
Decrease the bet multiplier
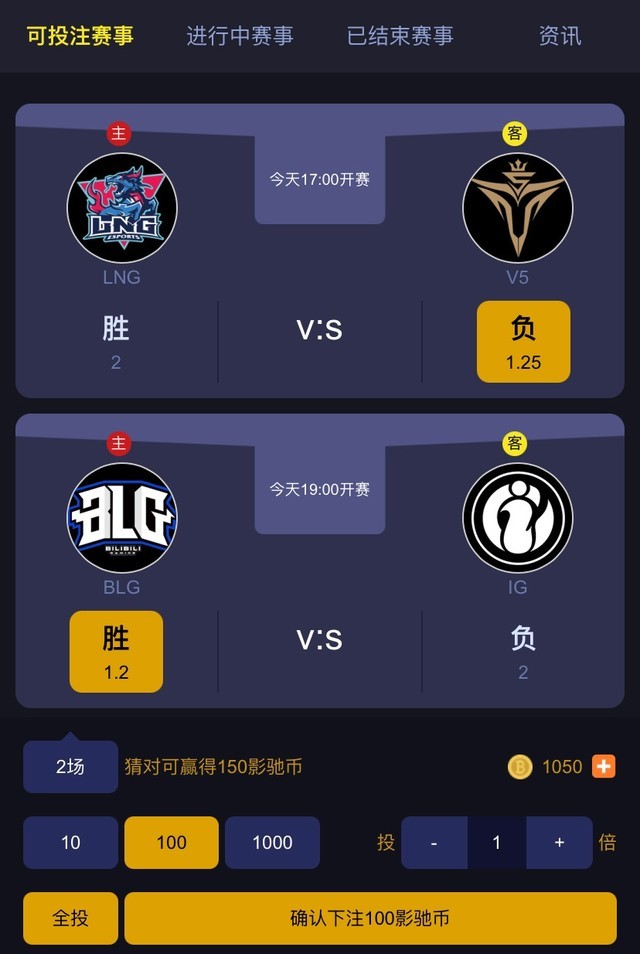[x=434, y=842]
